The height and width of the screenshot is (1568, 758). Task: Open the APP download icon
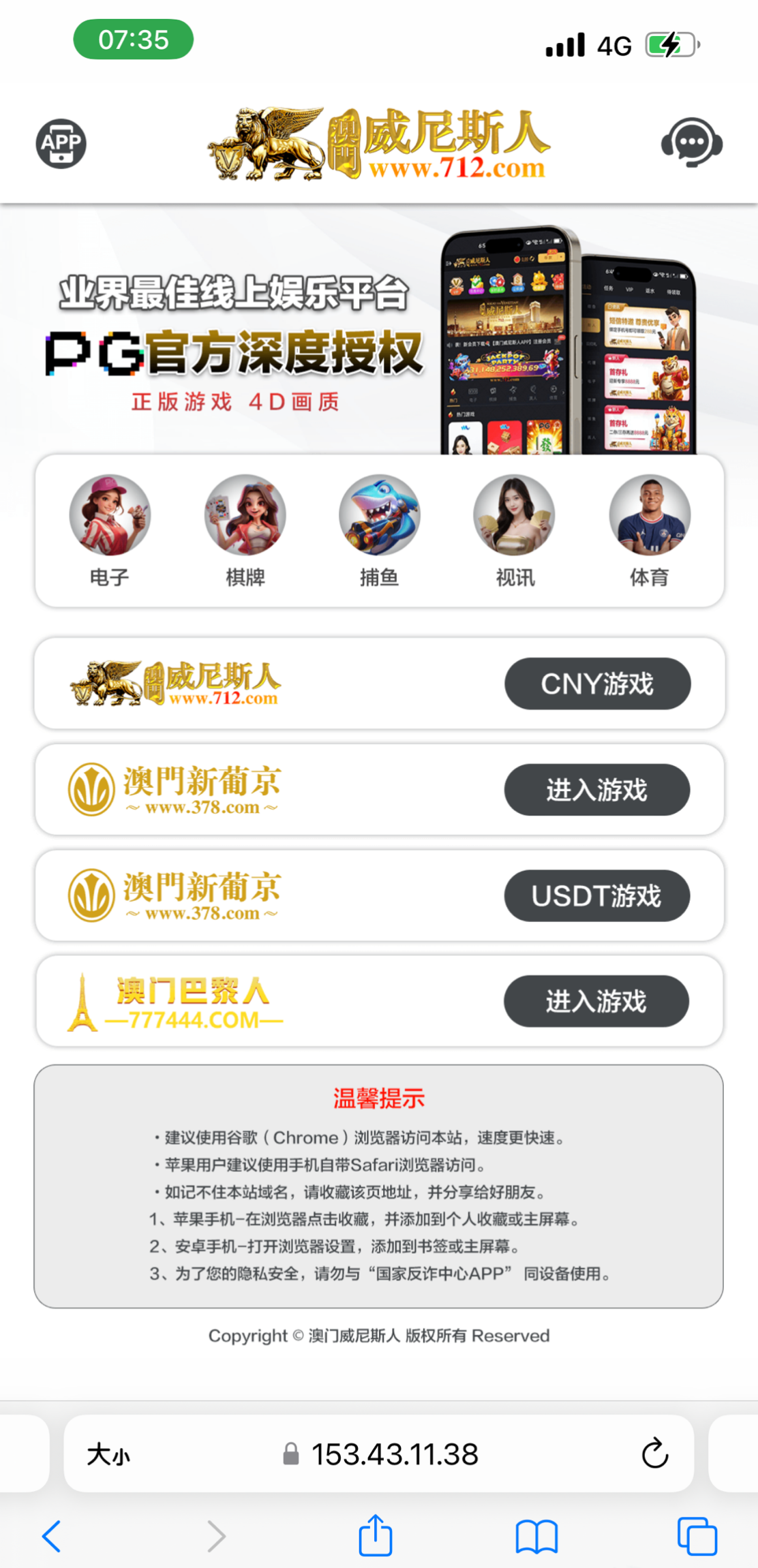click(x=61, y=144)
